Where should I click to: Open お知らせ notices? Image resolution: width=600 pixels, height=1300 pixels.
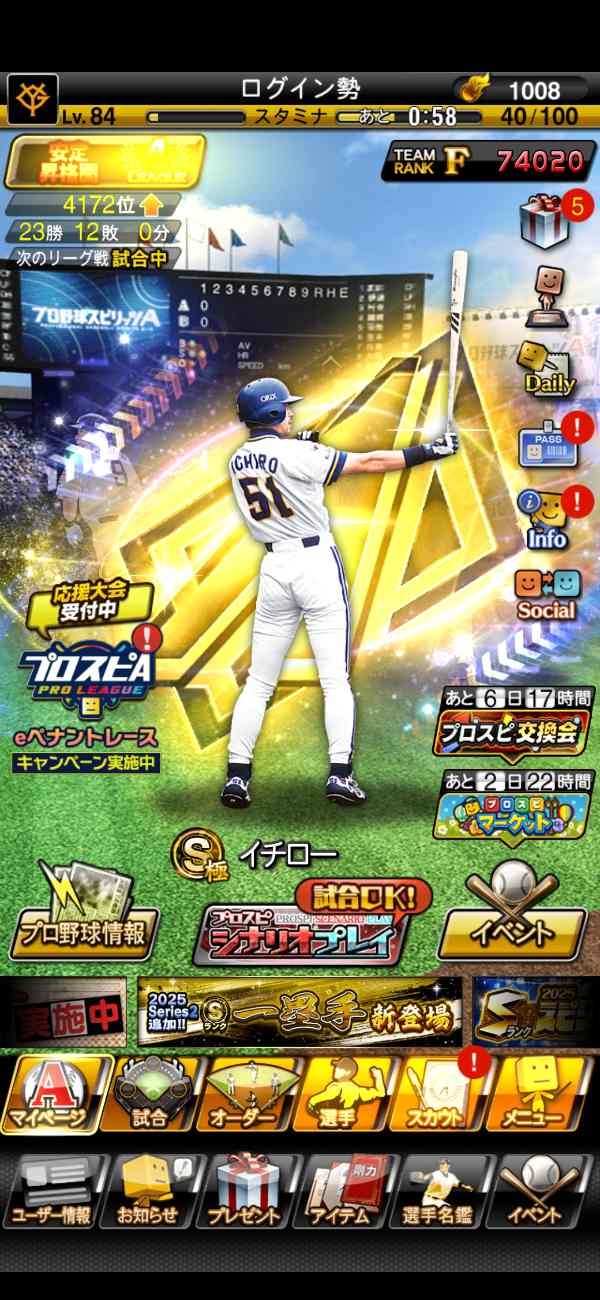coord(149,1192)
